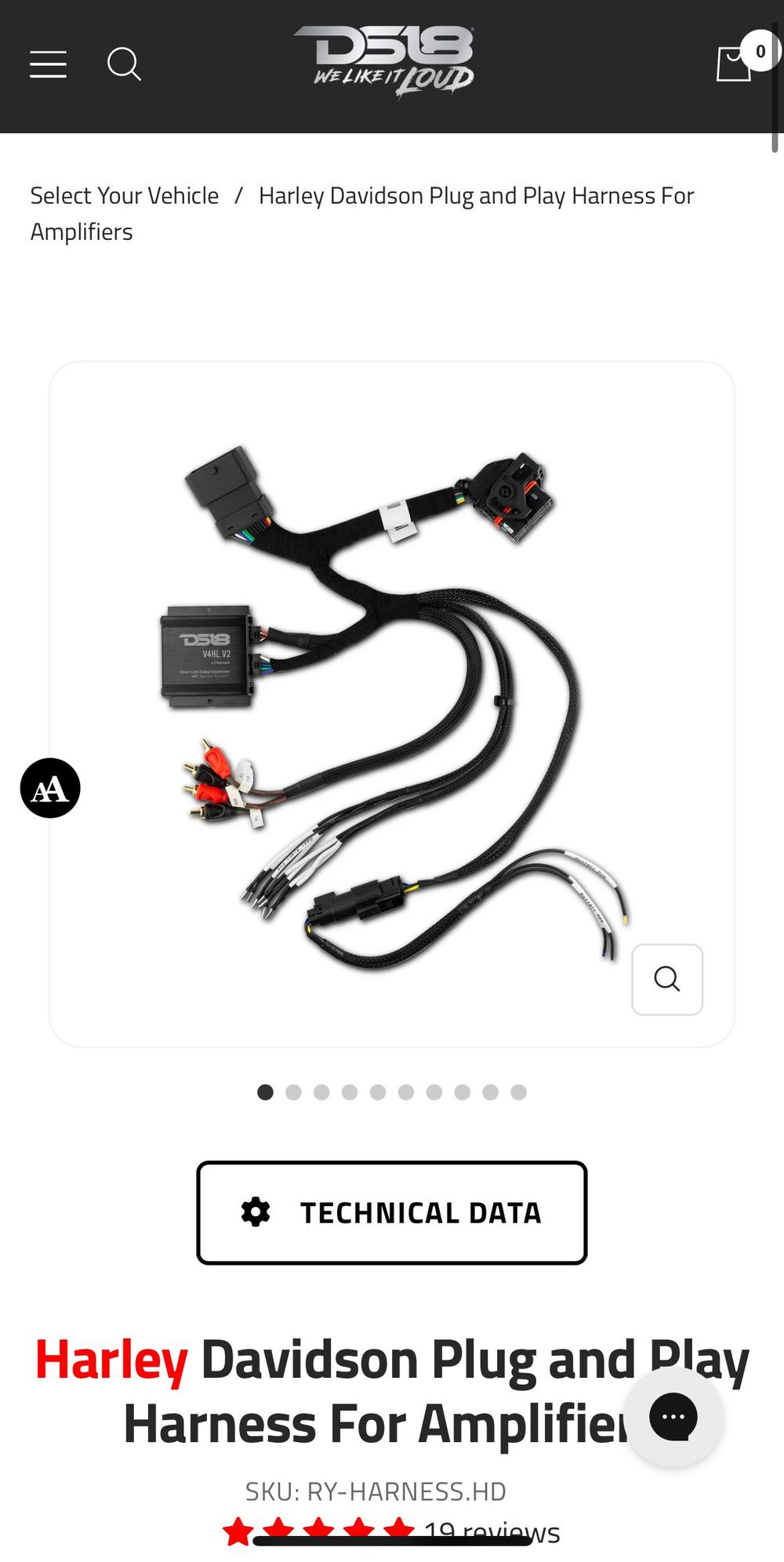784x1562 pixels.
Task: Open the Technical Data button
Action: click(x=392, y=1212)
